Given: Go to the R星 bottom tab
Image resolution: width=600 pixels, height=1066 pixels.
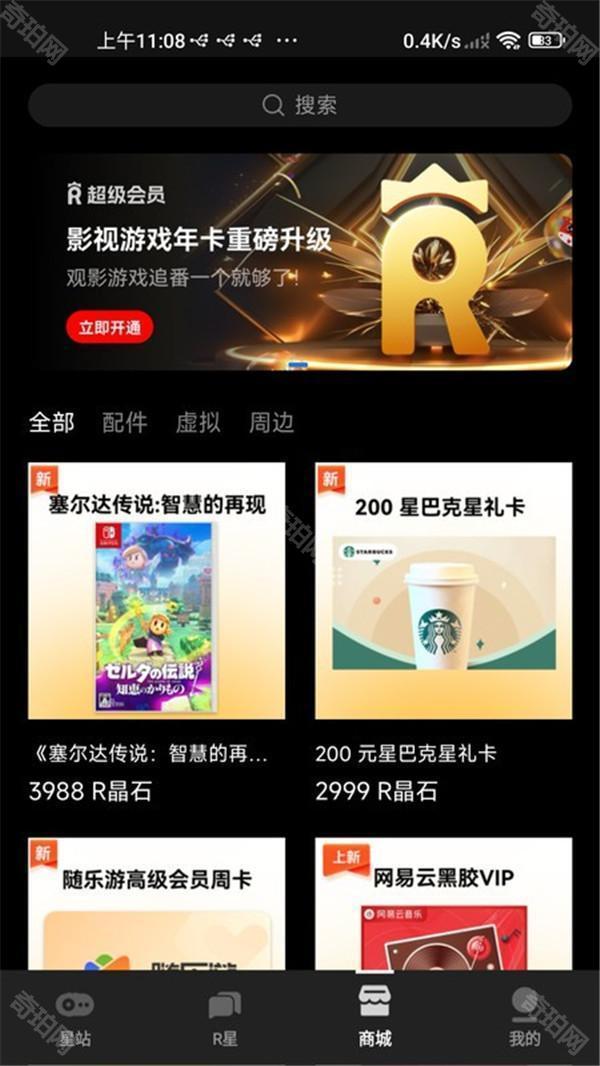Looking at the screenshot, I should 225,1018.
